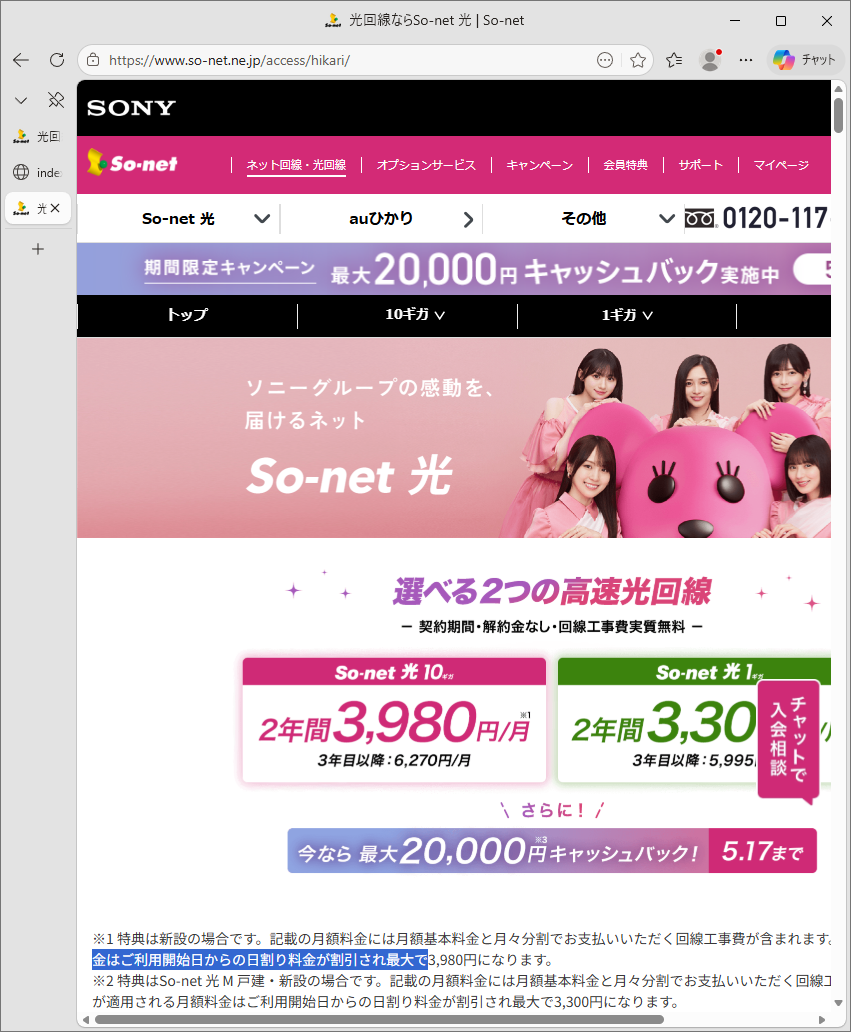The image size is (851, 1032).
Task: Open オプションサービス in the navigation
Action: 426,165
